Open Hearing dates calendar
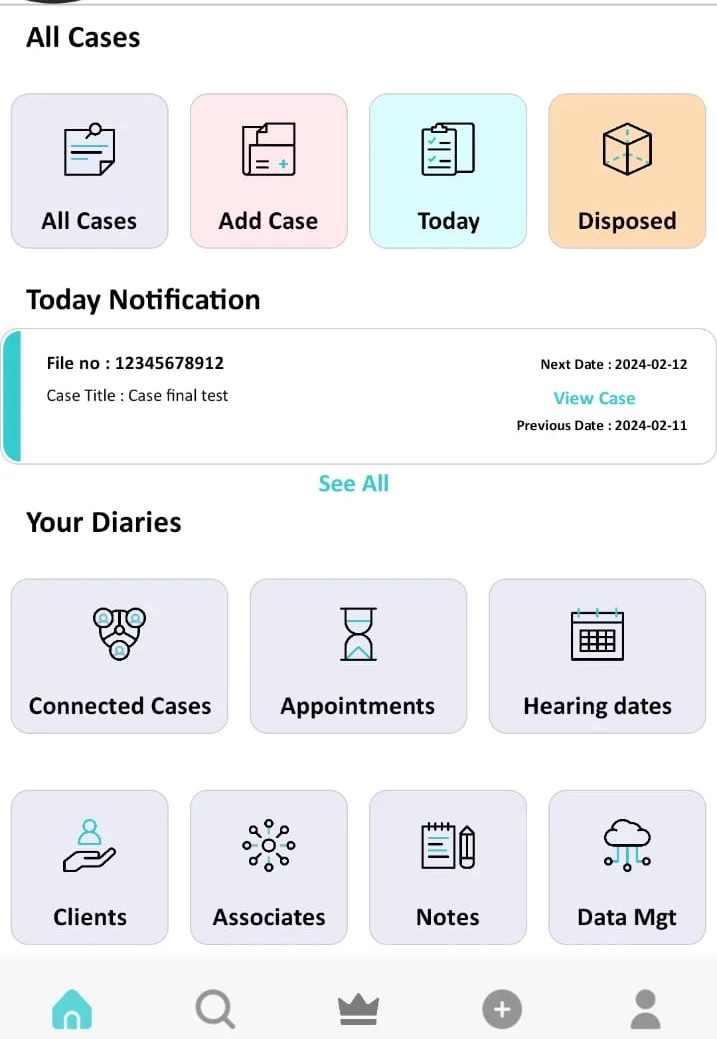The image size is (717, 1039). (x=597, y=656)
